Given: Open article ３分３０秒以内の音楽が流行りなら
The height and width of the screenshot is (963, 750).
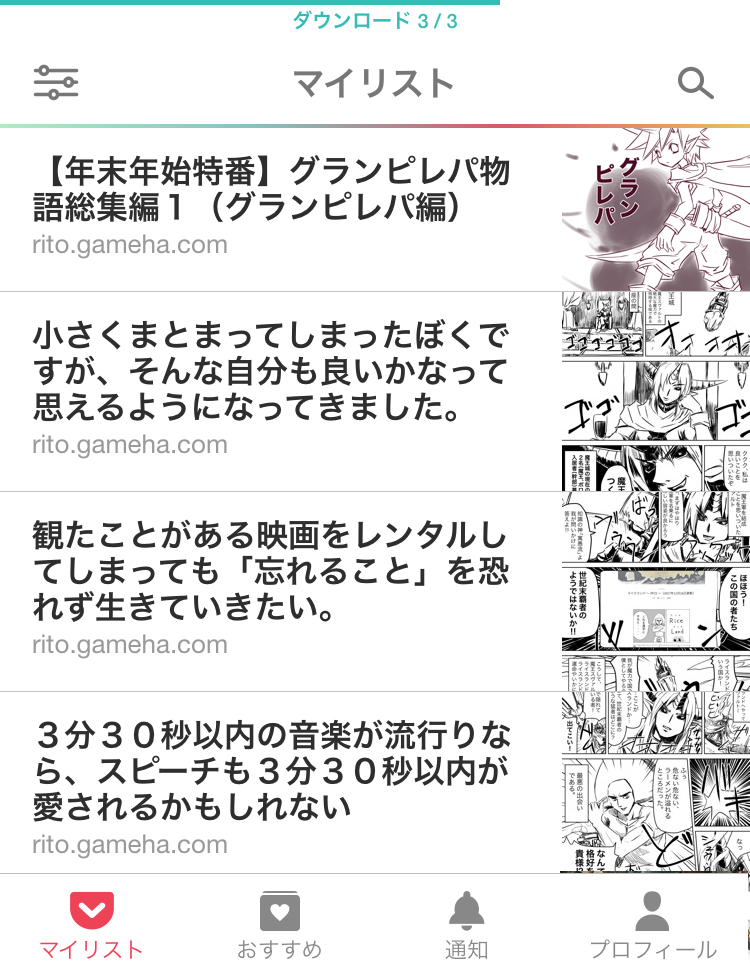Looking at the screenshot, I should pos(272,770).
